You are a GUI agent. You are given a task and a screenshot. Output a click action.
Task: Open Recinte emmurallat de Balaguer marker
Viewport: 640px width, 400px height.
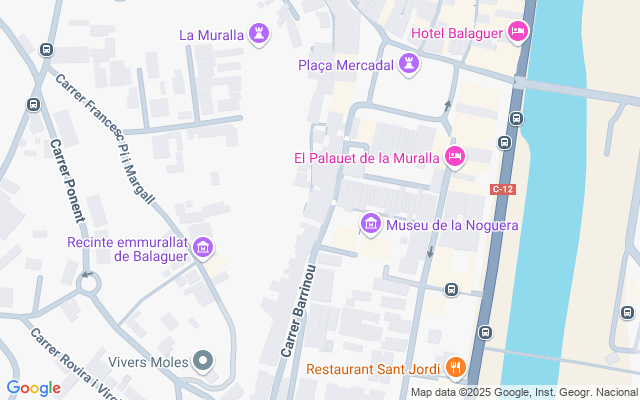pyautogui.click(x=203, y=247)
